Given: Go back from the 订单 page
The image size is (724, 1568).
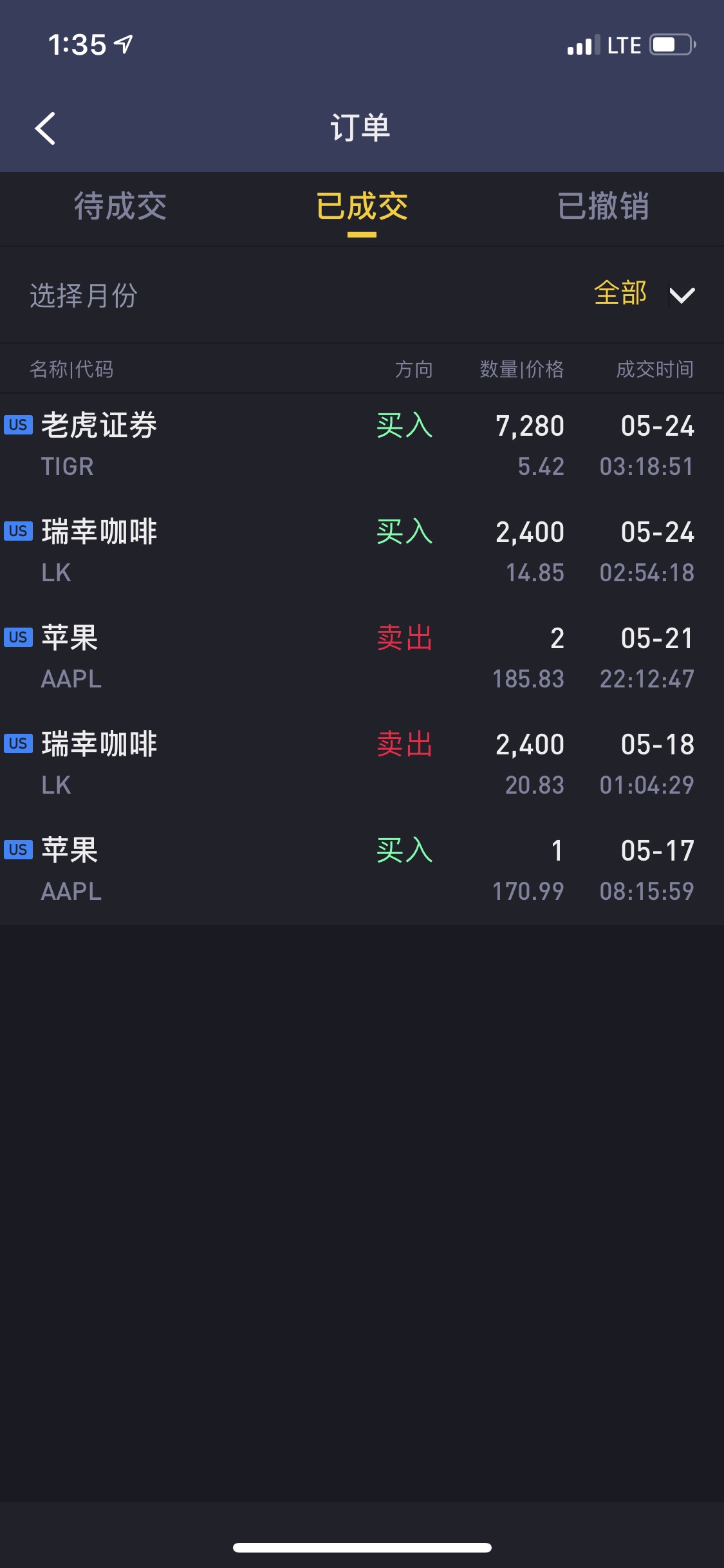Looking at the screenshot, I should [x=45, y=129].
